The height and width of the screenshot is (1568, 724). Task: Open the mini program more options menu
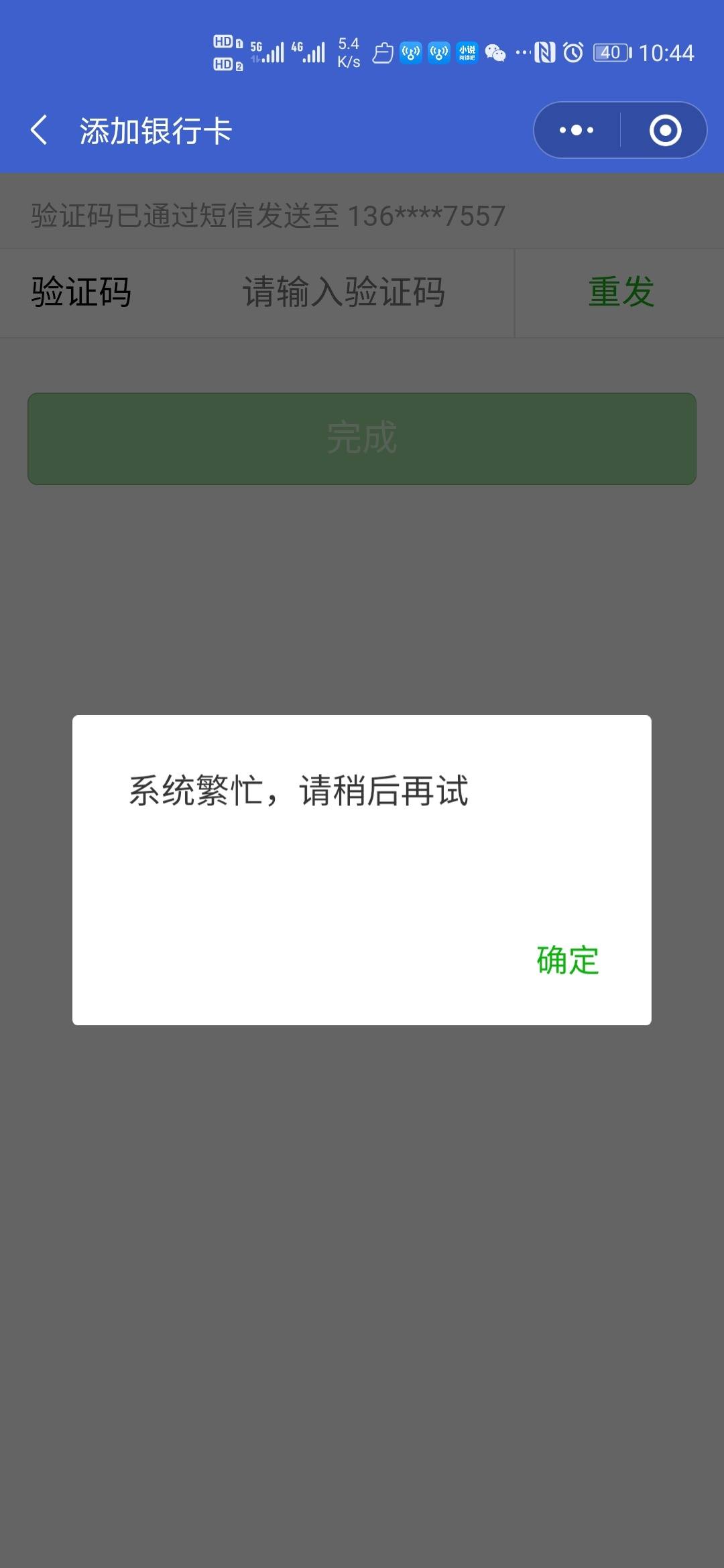point(577,130)
